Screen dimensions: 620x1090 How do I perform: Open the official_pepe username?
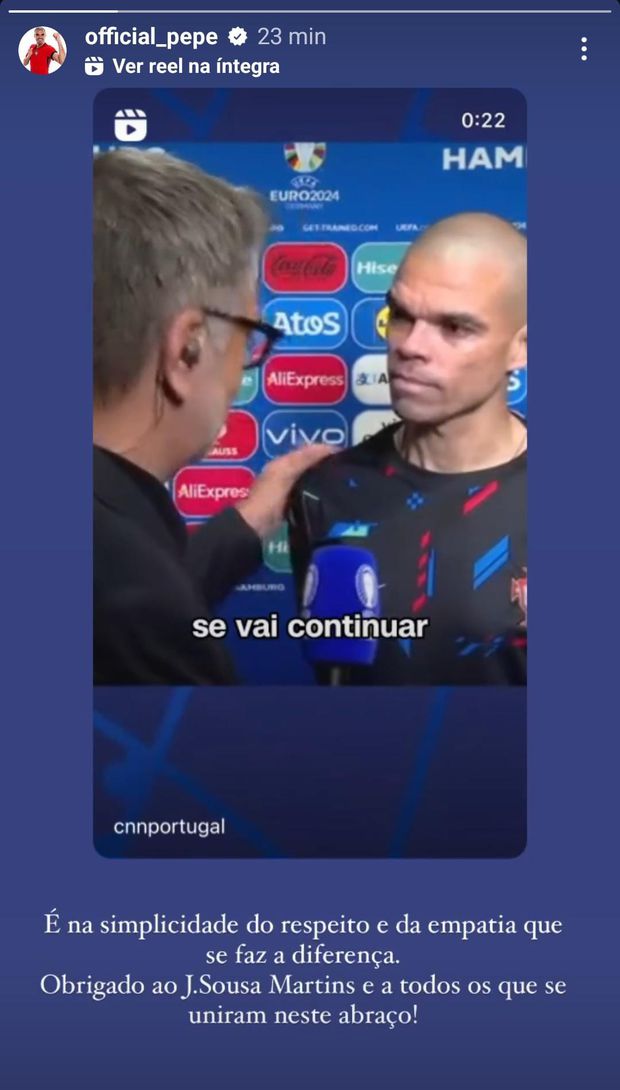click(x=151, y=37)
